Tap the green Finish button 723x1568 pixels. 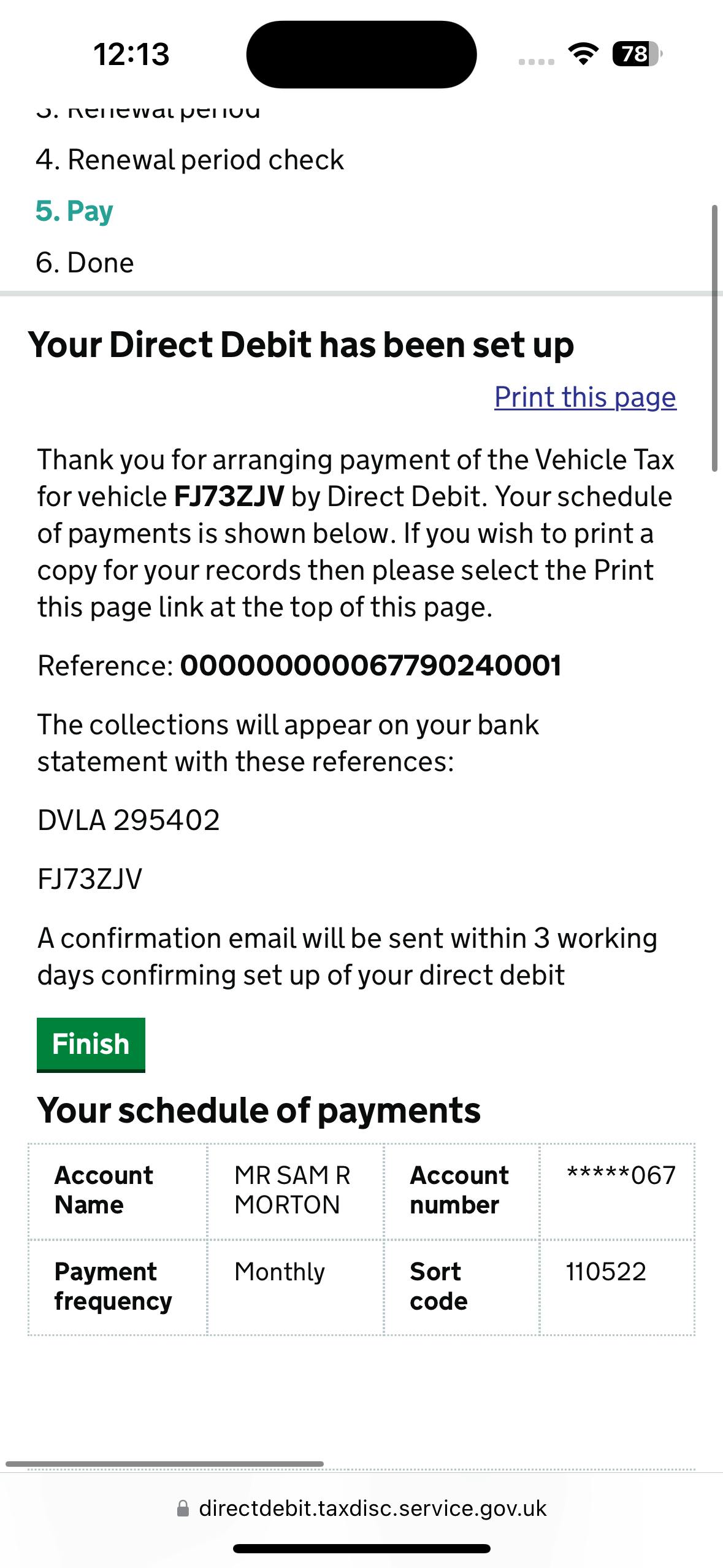click(91, 1045)
